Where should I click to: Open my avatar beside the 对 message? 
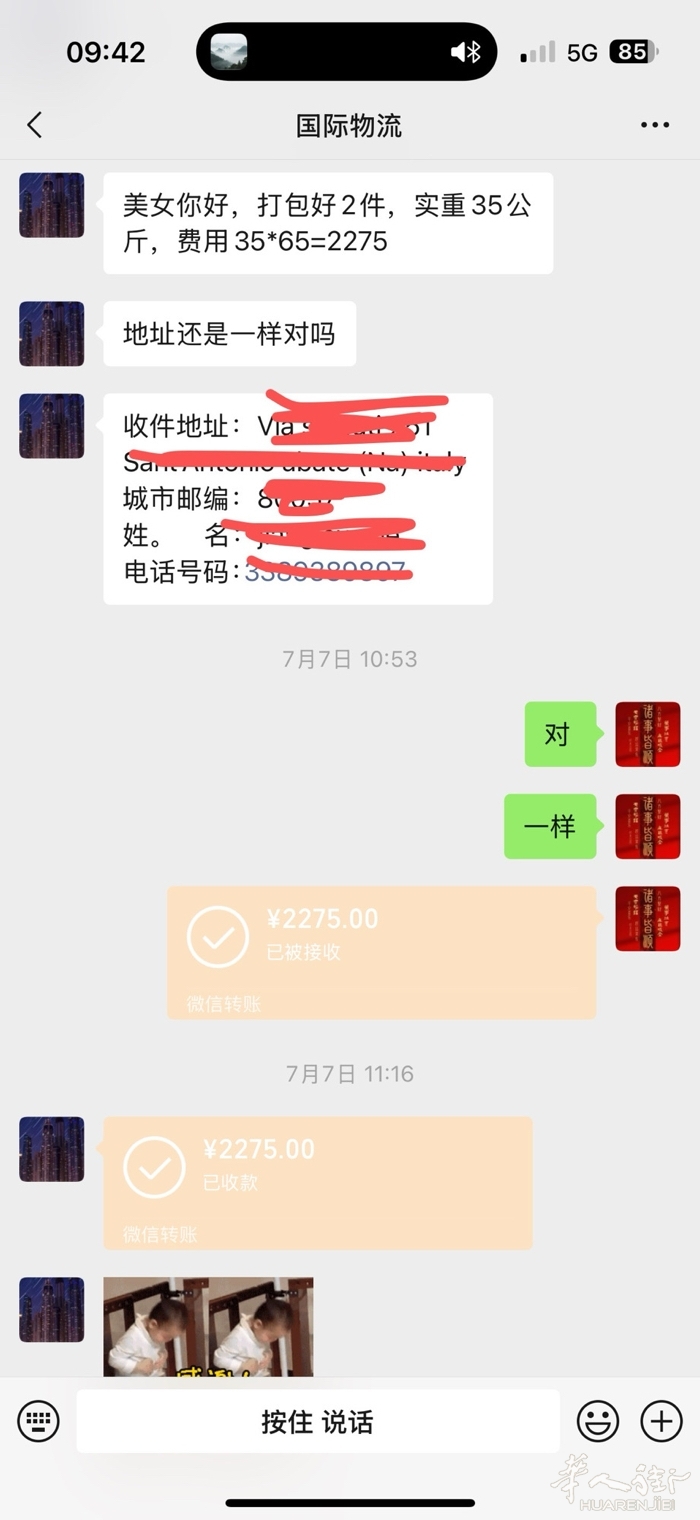tap(647, 734)
